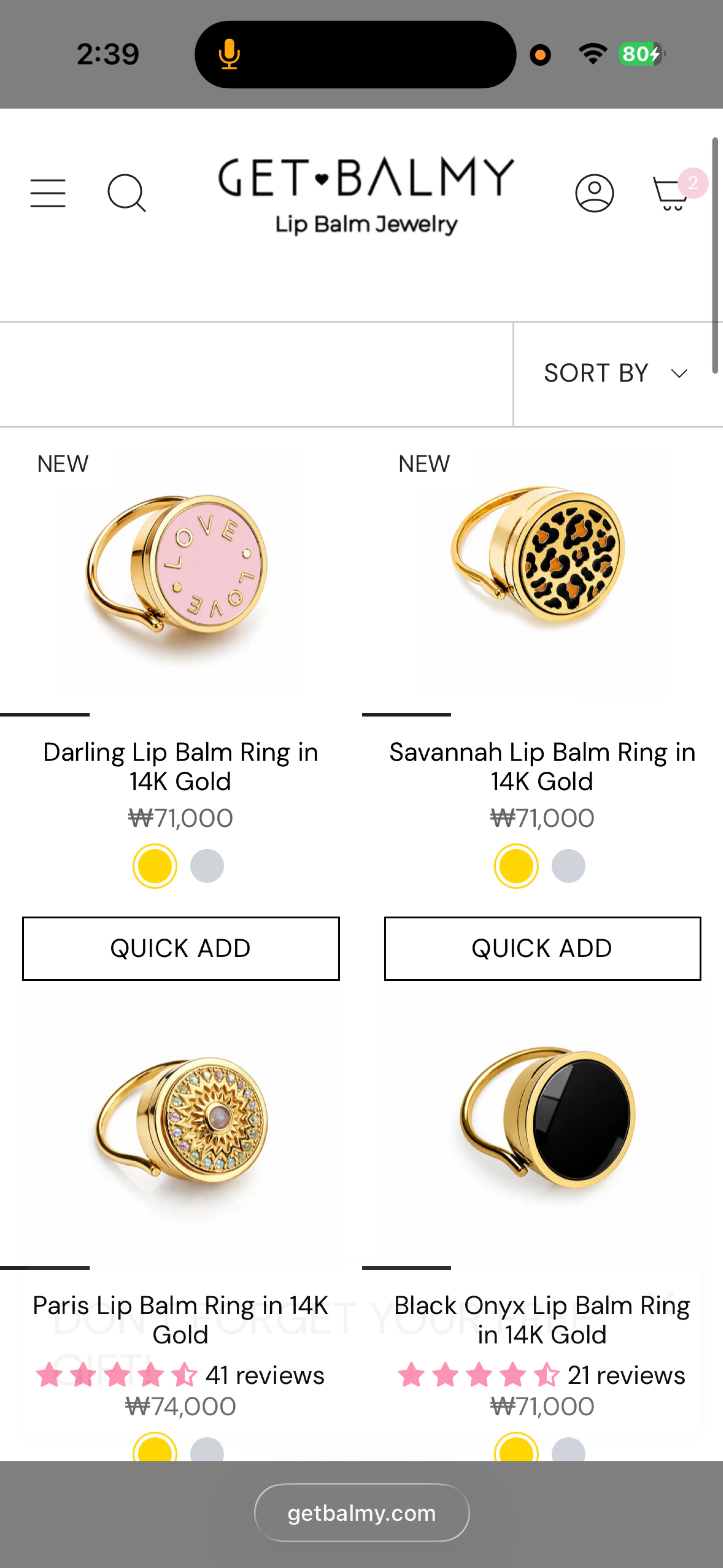723x1568 pixels.
Task: Open the Savannah Lip Balm Ring product
Action: pos(542,766)
